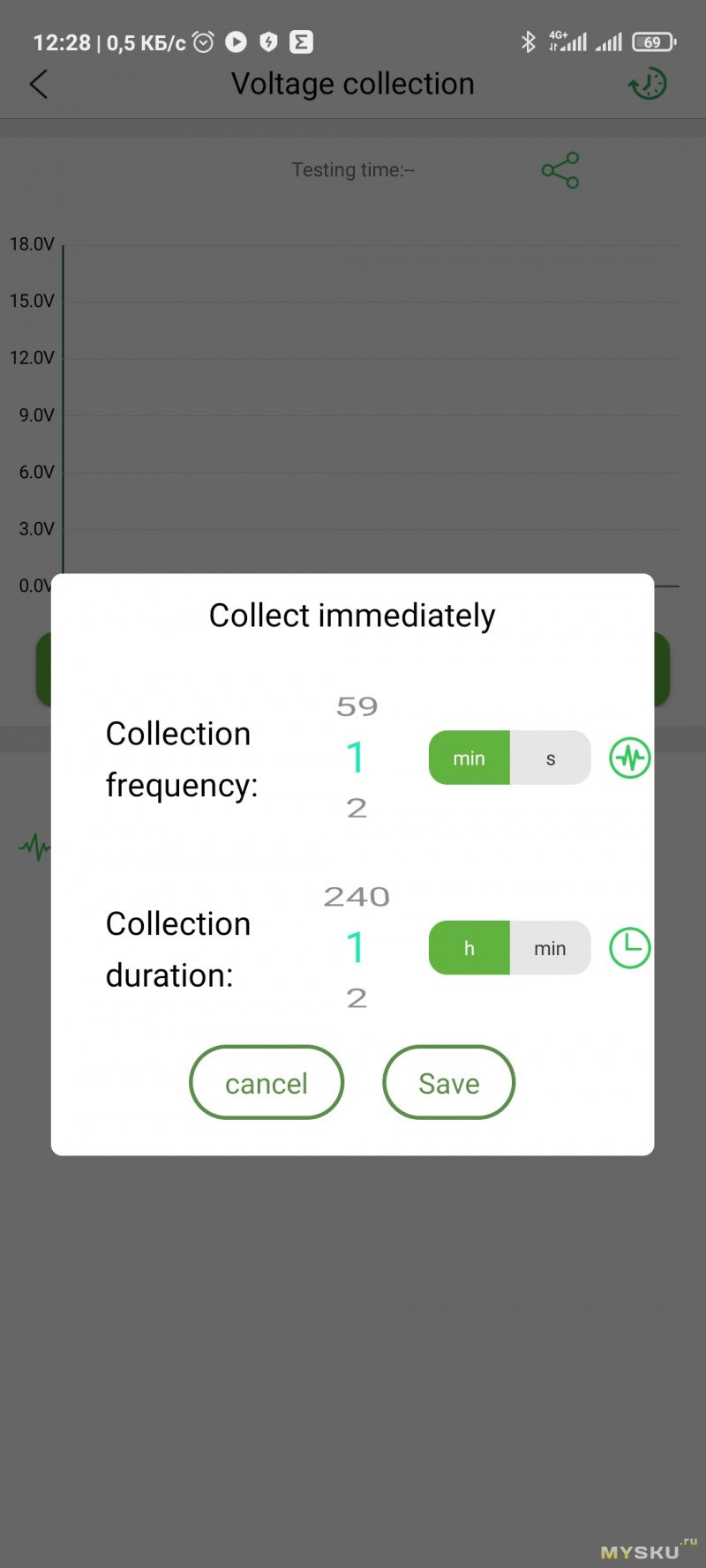Image resolution: width=706 pixels, height=1568 pixels.
Task: Share the voltage test results
Action: [x=560, y=170]
